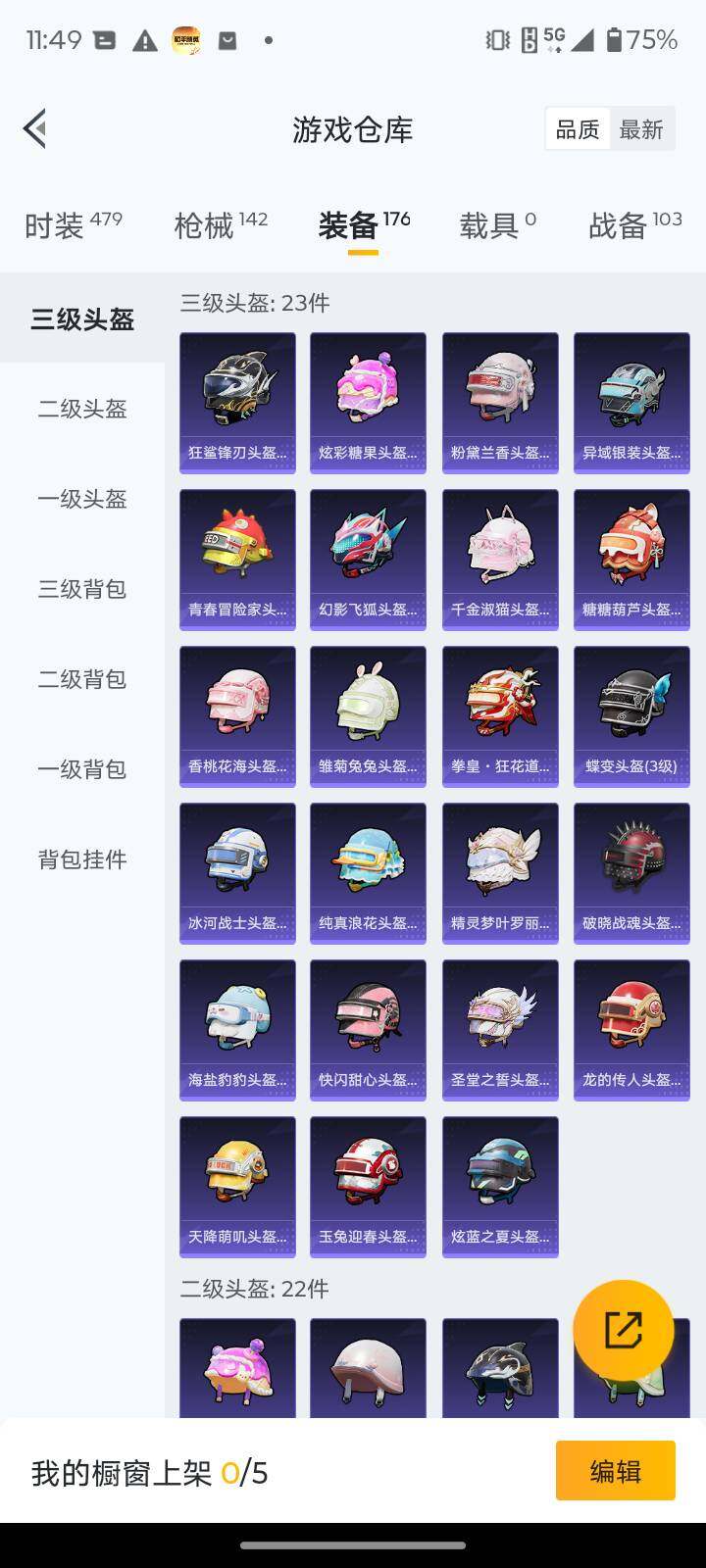Expand the 三级背包 category list
706x1568 pixels.
(81, 590)
